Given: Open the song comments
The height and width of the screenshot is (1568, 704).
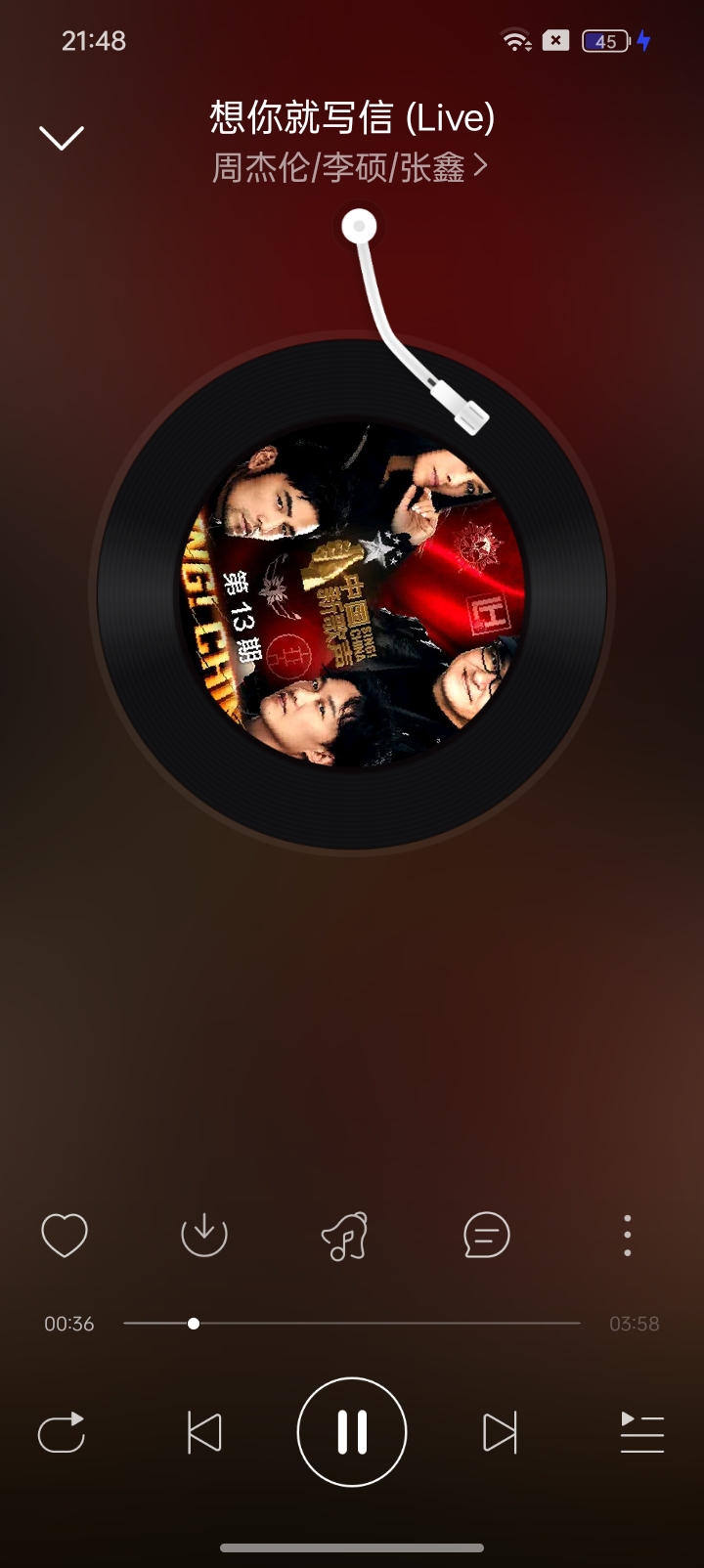Looking at the screenshot, I should 486,1235.
